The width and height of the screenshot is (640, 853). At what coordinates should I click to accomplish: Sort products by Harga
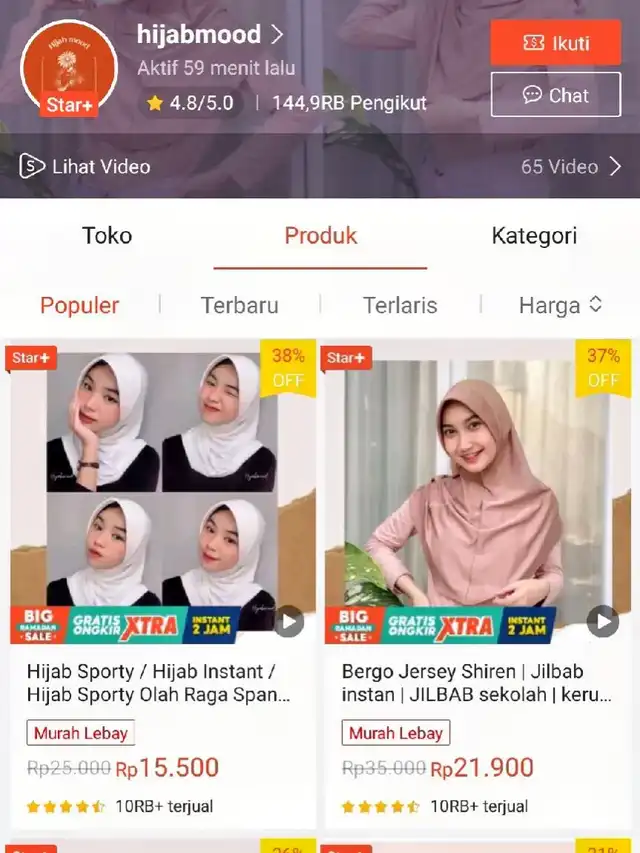pos(560,305)
